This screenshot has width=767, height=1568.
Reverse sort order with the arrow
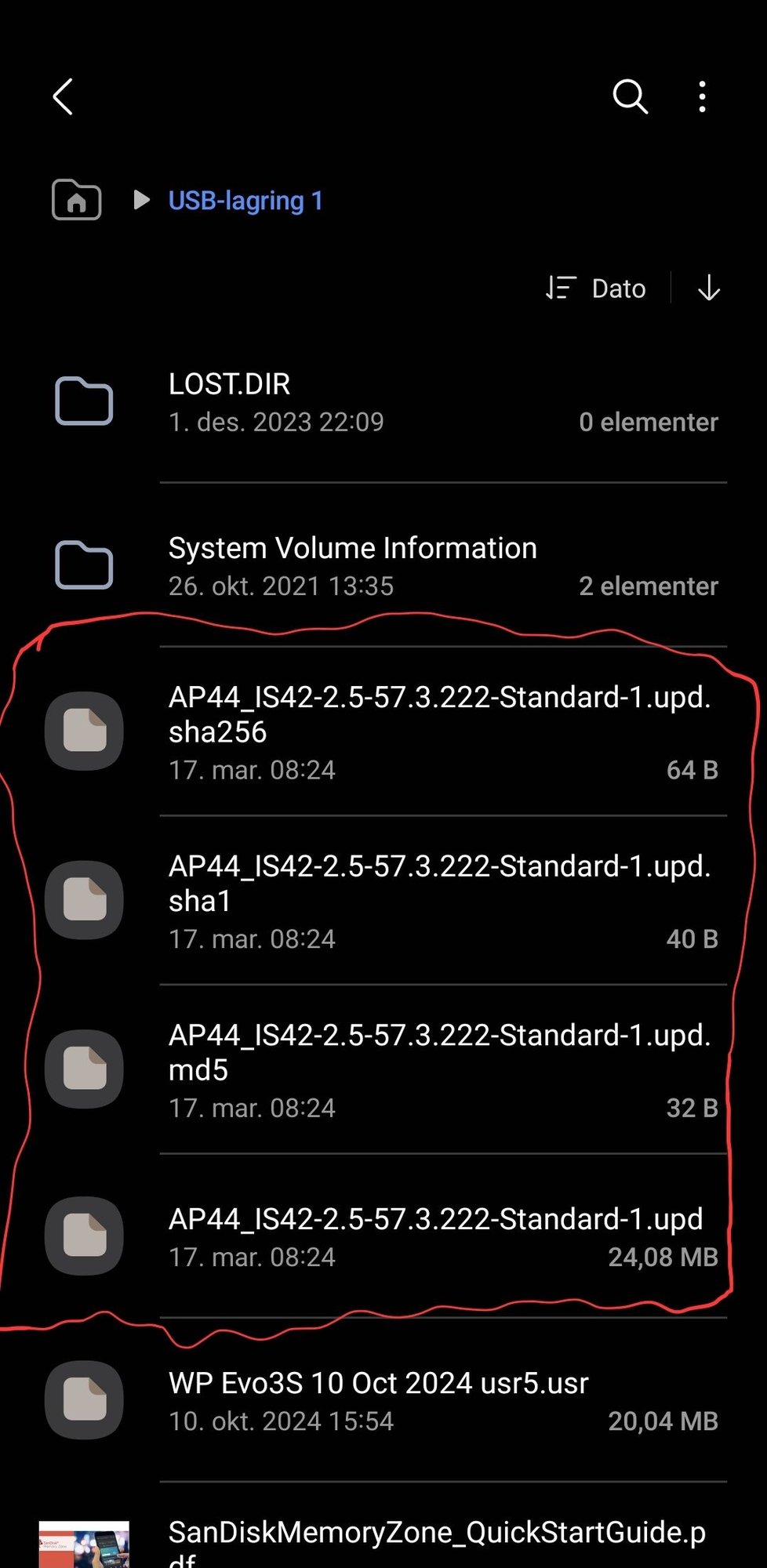click(x=709, y=289)
